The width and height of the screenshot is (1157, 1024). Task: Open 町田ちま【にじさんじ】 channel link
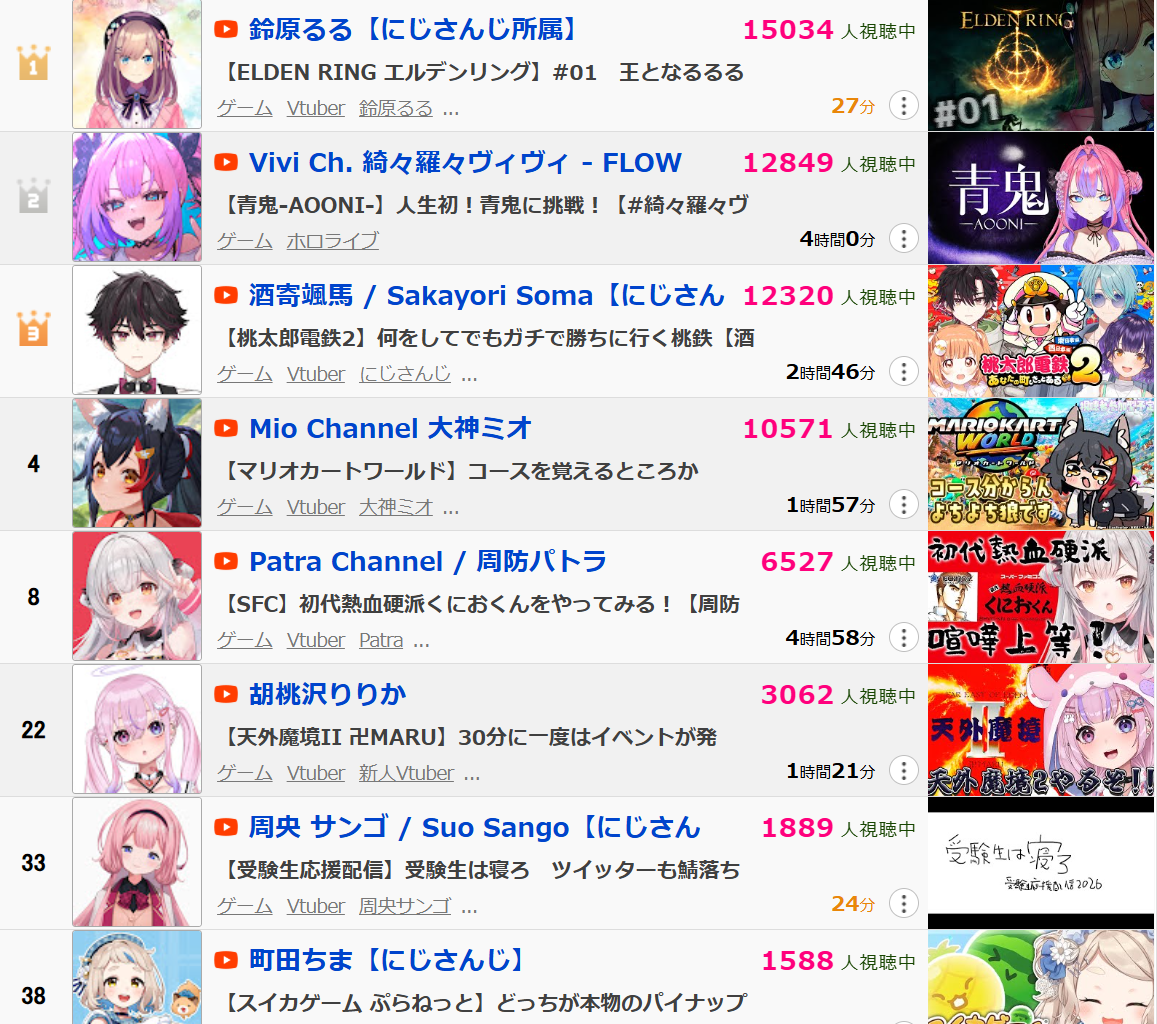(x=386, y=961)
